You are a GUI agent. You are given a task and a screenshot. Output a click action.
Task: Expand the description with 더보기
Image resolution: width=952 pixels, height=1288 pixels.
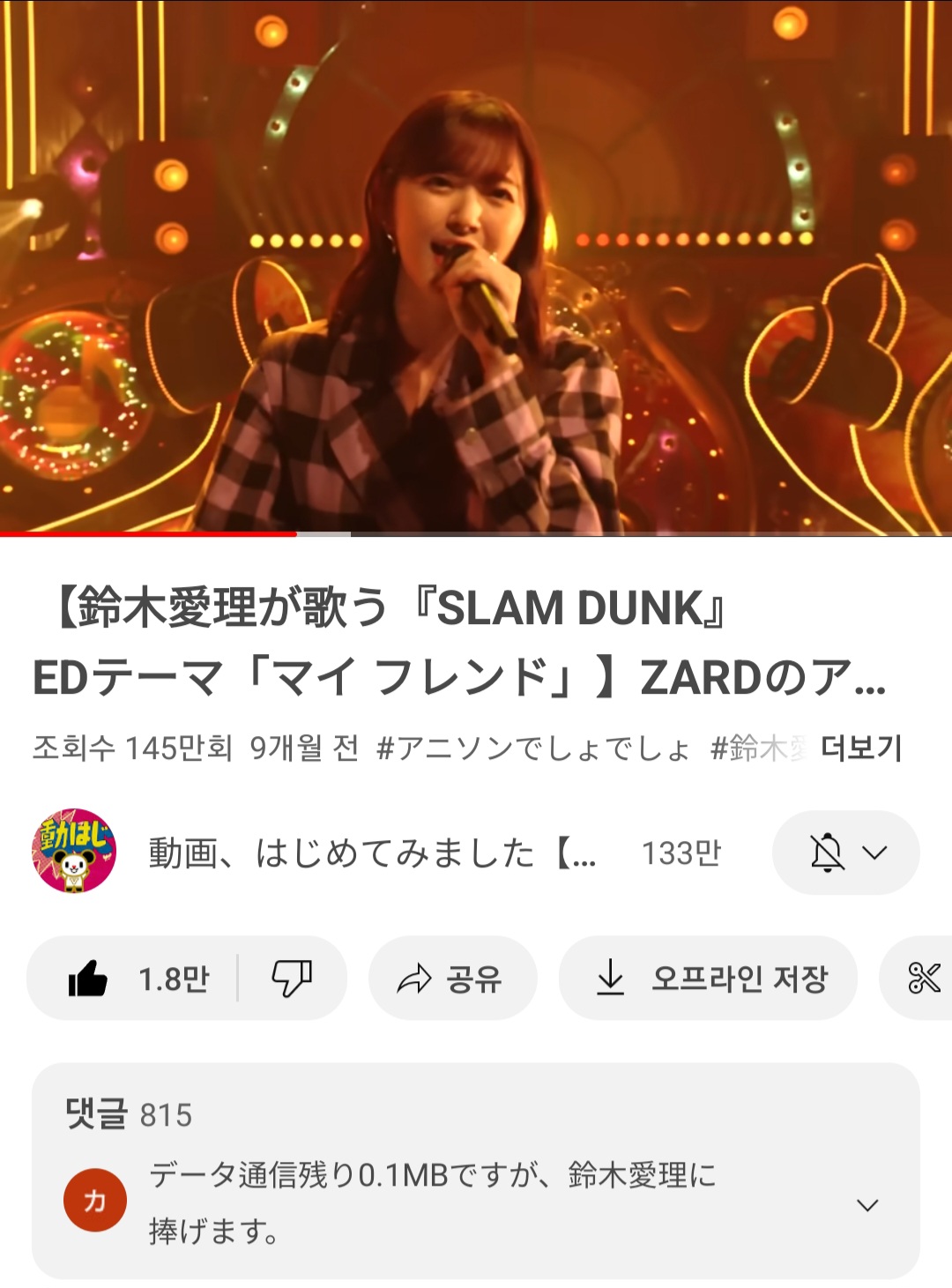861,748
